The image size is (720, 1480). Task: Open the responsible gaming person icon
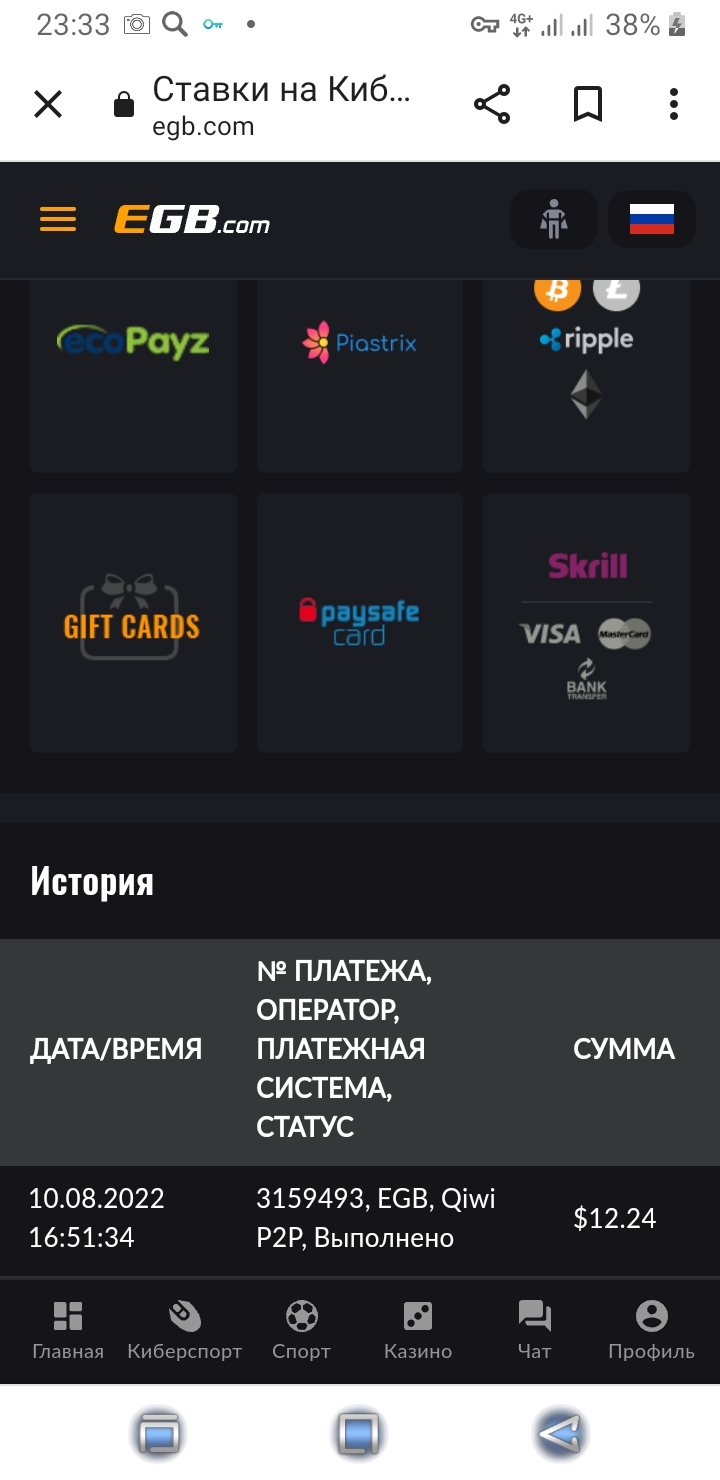(554, 219)
